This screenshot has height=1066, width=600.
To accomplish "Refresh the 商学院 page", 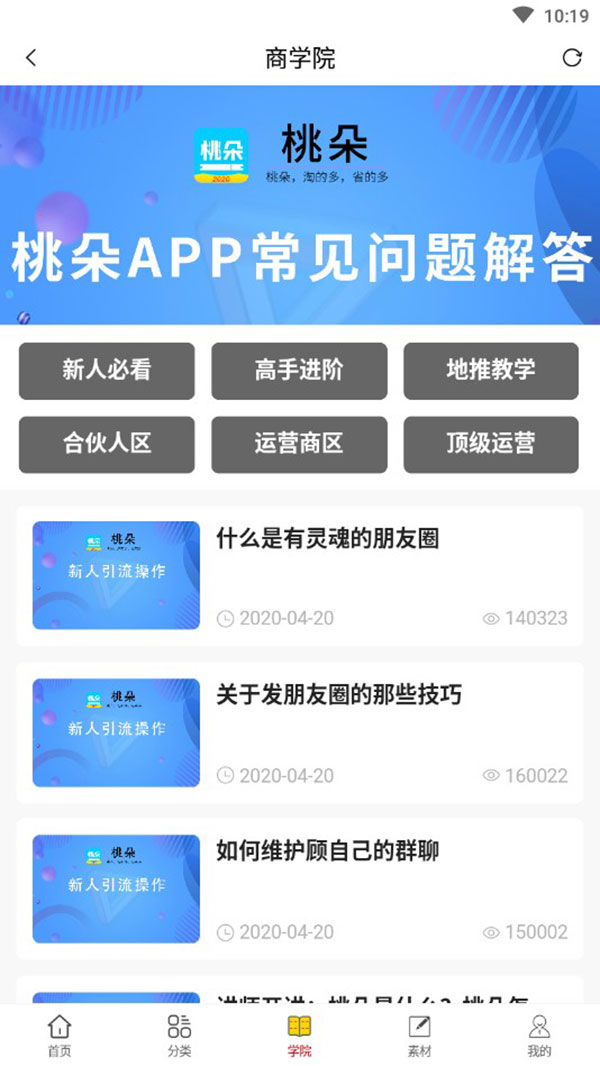I will pyautogui.click(x=572, y=58).
